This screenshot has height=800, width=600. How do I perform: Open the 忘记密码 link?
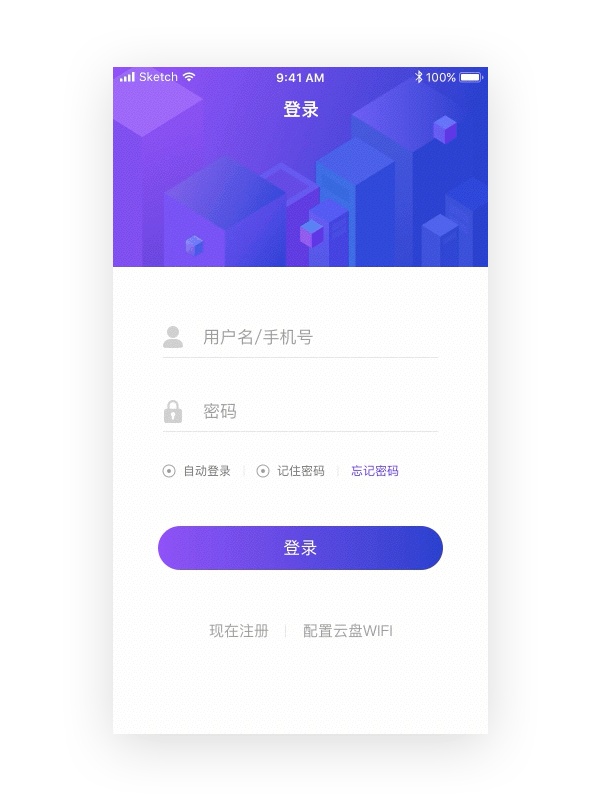374,471
